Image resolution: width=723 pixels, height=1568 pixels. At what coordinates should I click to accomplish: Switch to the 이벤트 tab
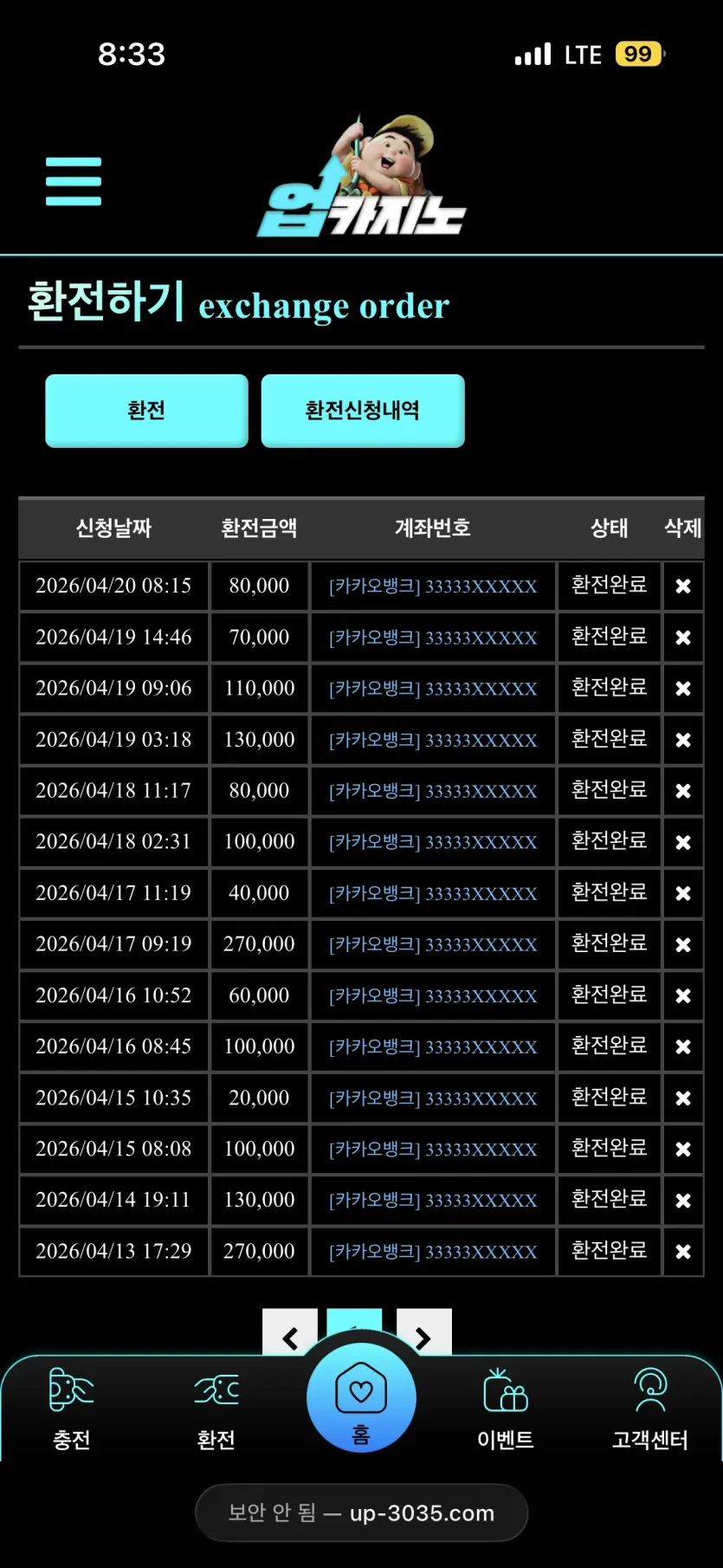pos(506,1409)
